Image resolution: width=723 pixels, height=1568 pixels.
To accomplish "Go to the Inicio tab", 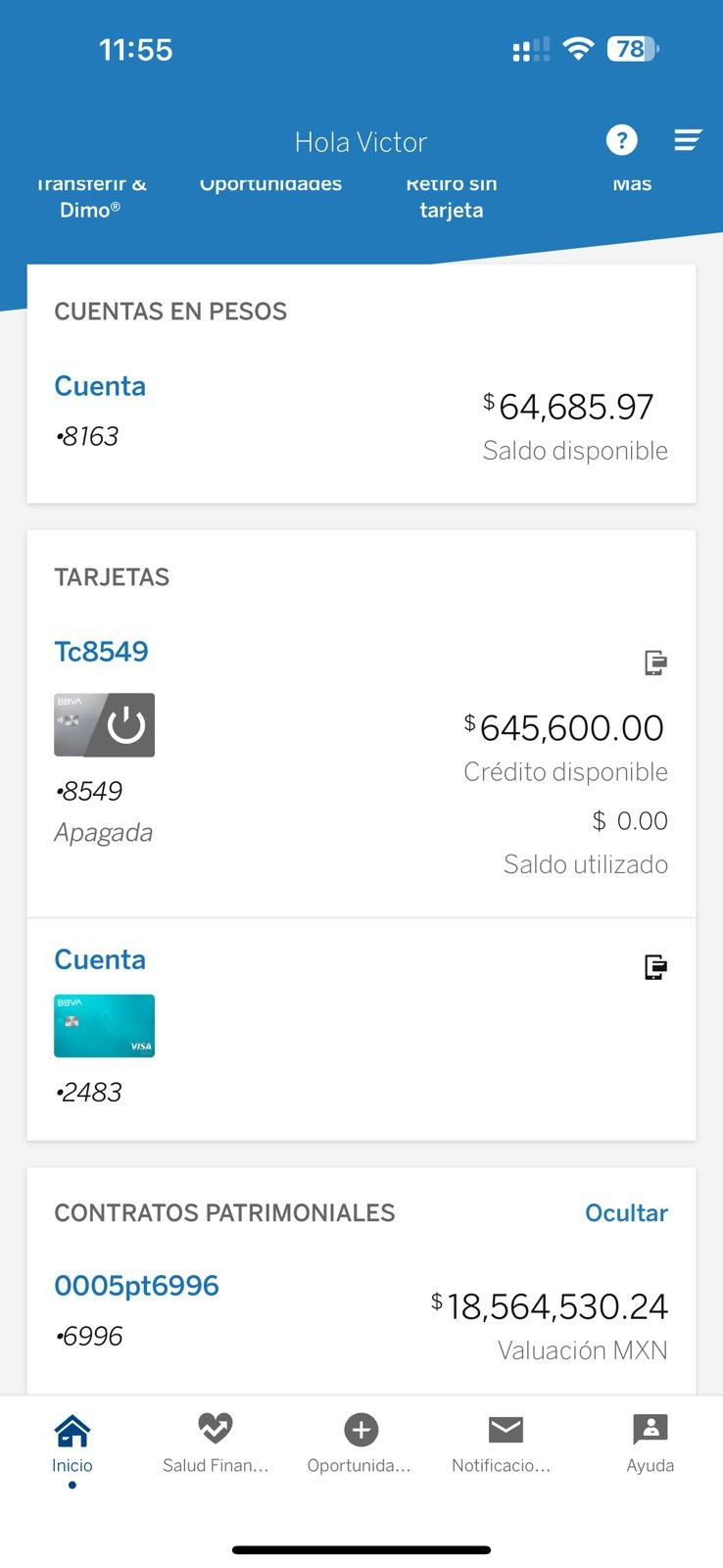I will (72, 1443).
